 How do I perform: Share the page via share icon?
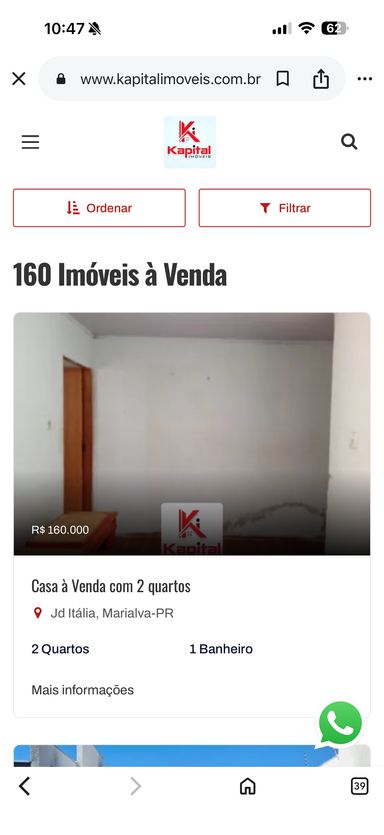point(321,79)
